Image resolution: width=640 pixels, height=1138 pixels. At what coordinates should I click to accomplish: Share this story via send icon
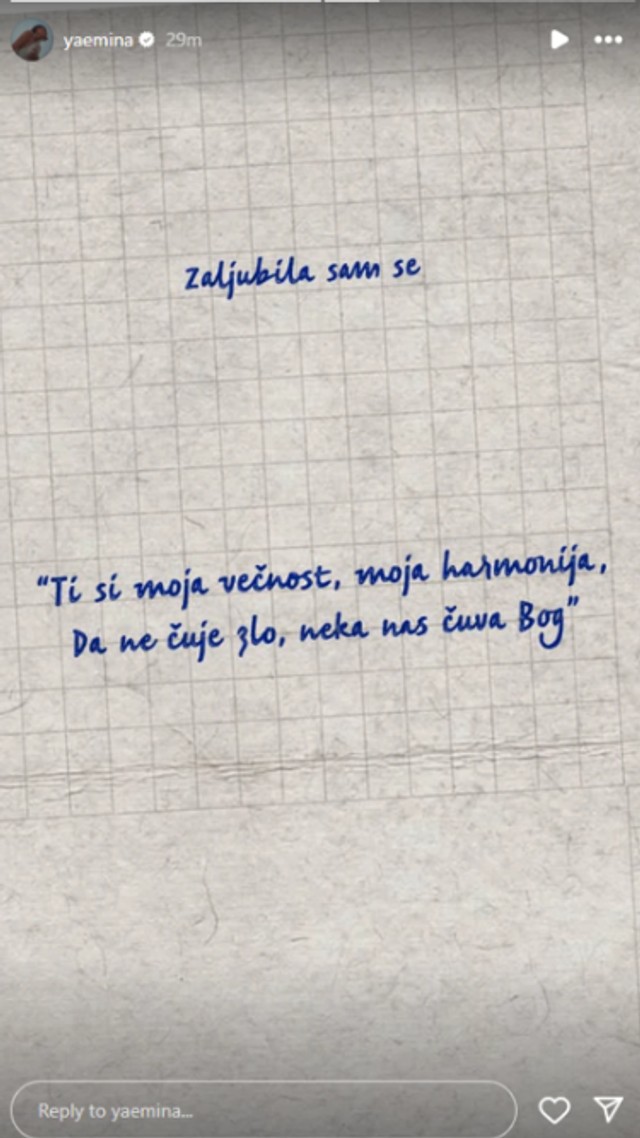pos(607,1109)
